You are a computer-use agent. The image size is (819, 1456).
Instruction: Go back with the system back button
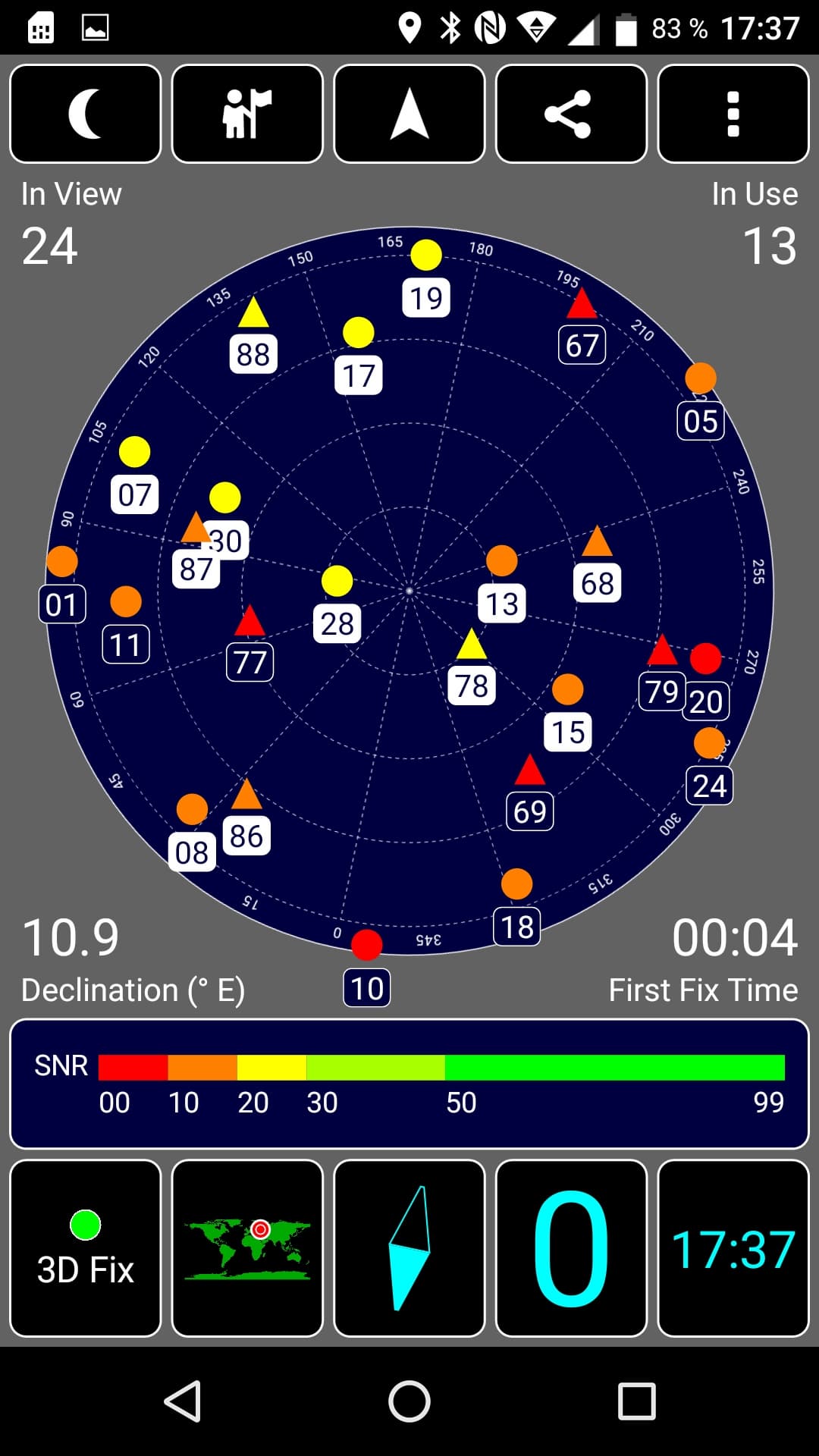(x=183, y=1401)
